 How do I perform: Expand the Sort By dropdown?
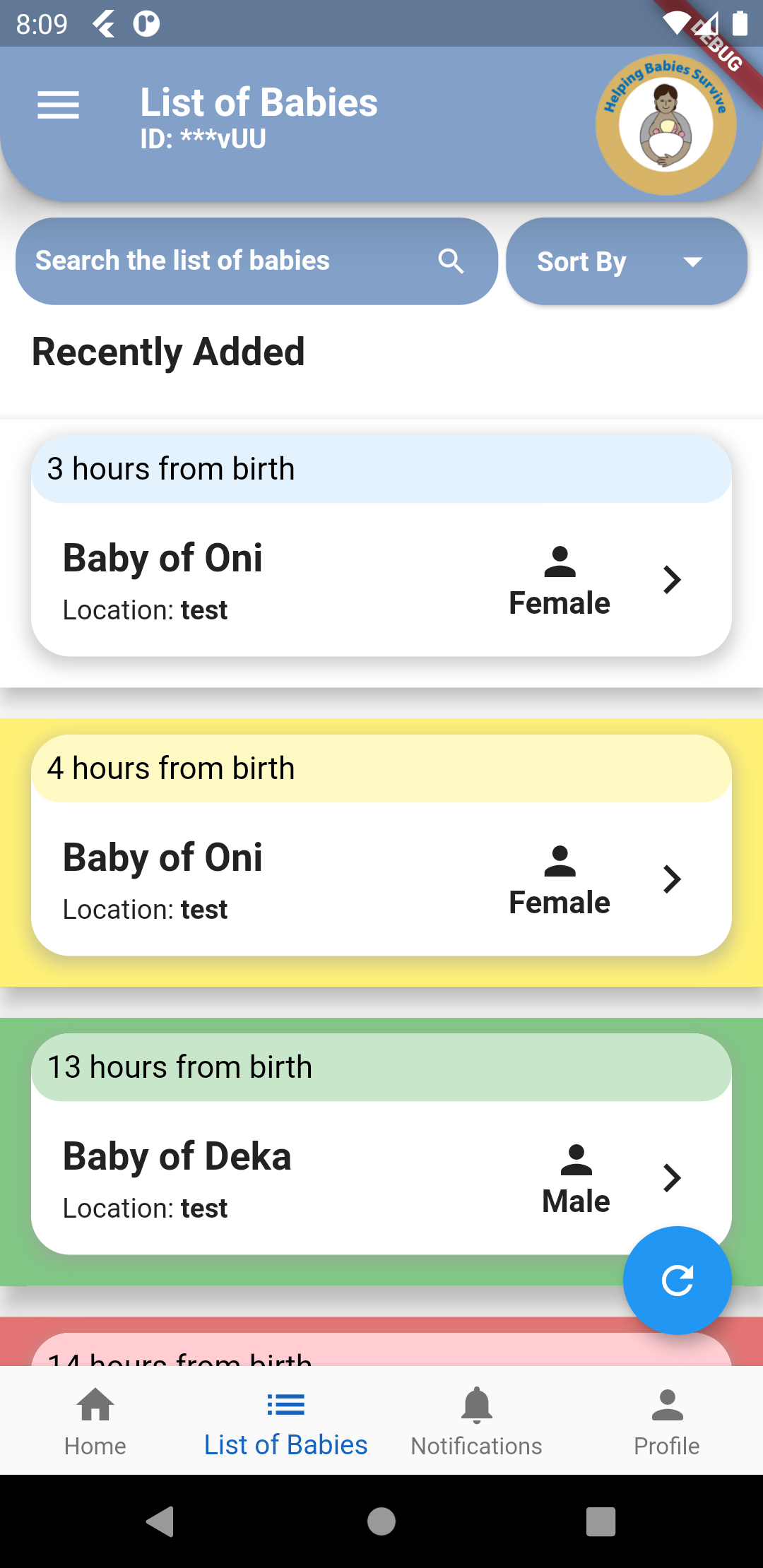626,261
